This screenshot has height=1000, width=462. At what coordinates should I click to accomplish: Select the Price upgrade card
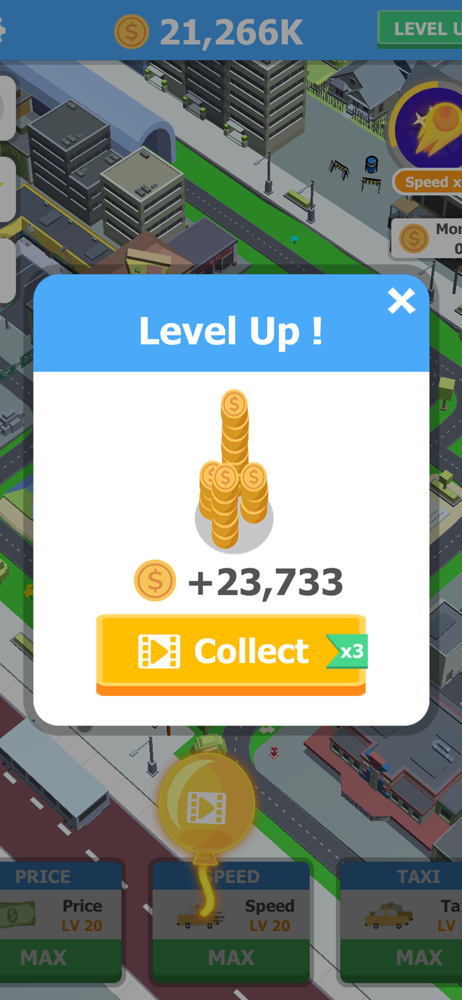coord(60,922)
